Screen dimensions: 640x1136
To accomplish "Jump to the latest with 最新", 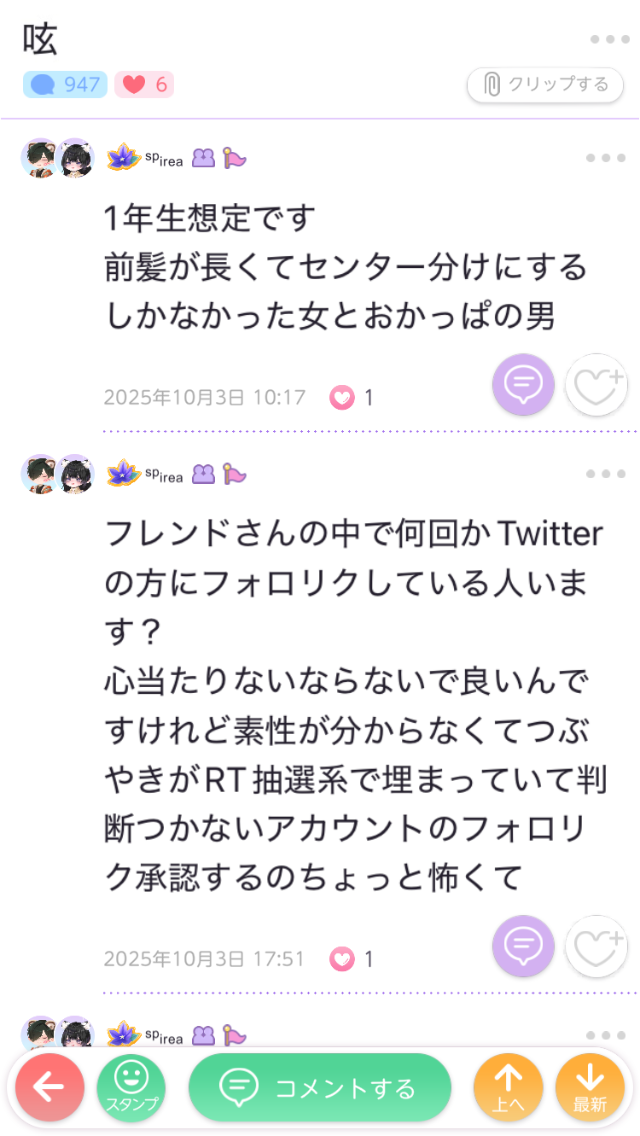I will click(590, 1088).
